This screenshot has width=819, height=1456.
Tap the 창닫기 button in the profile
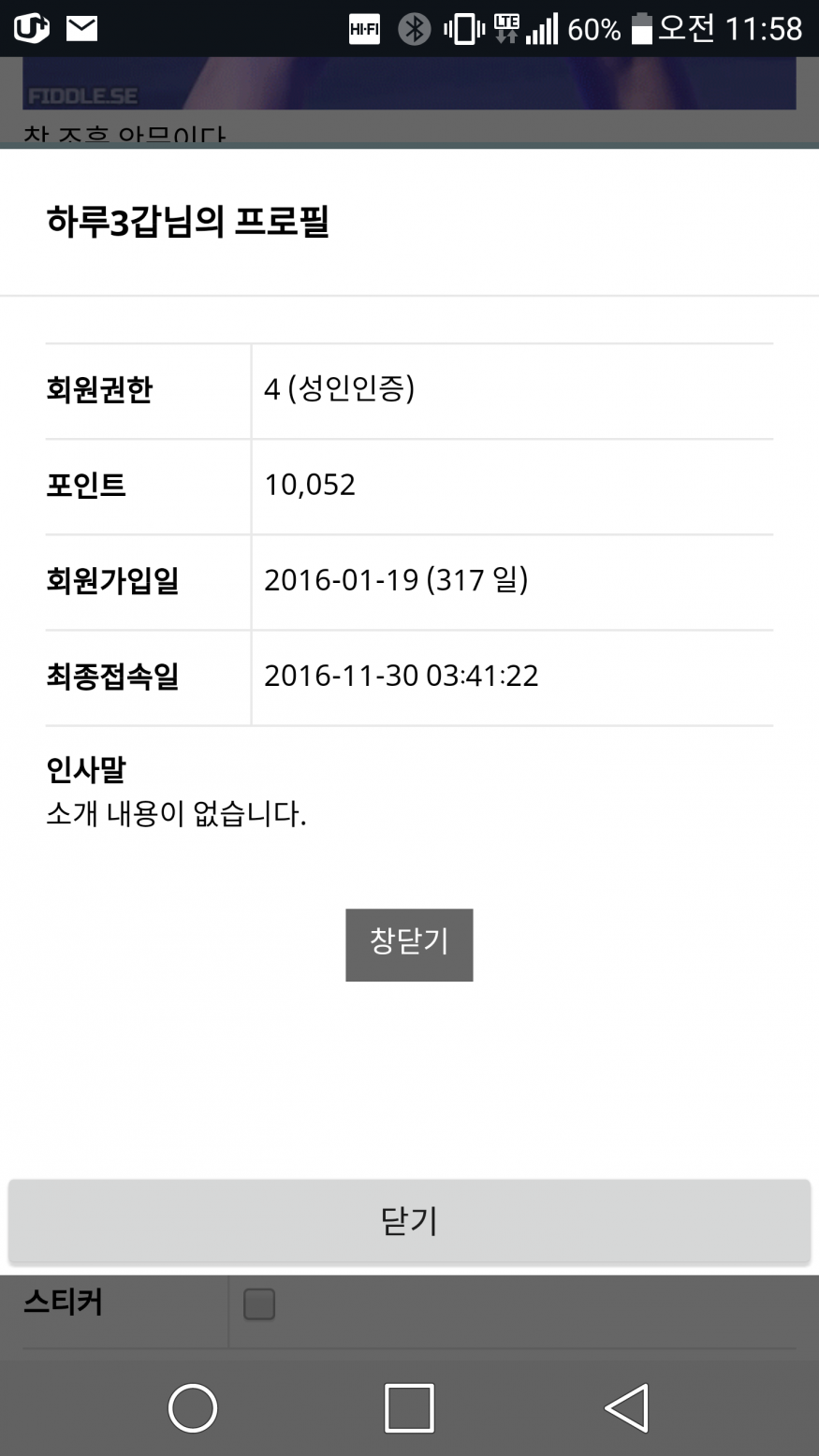tap(409, 944)
